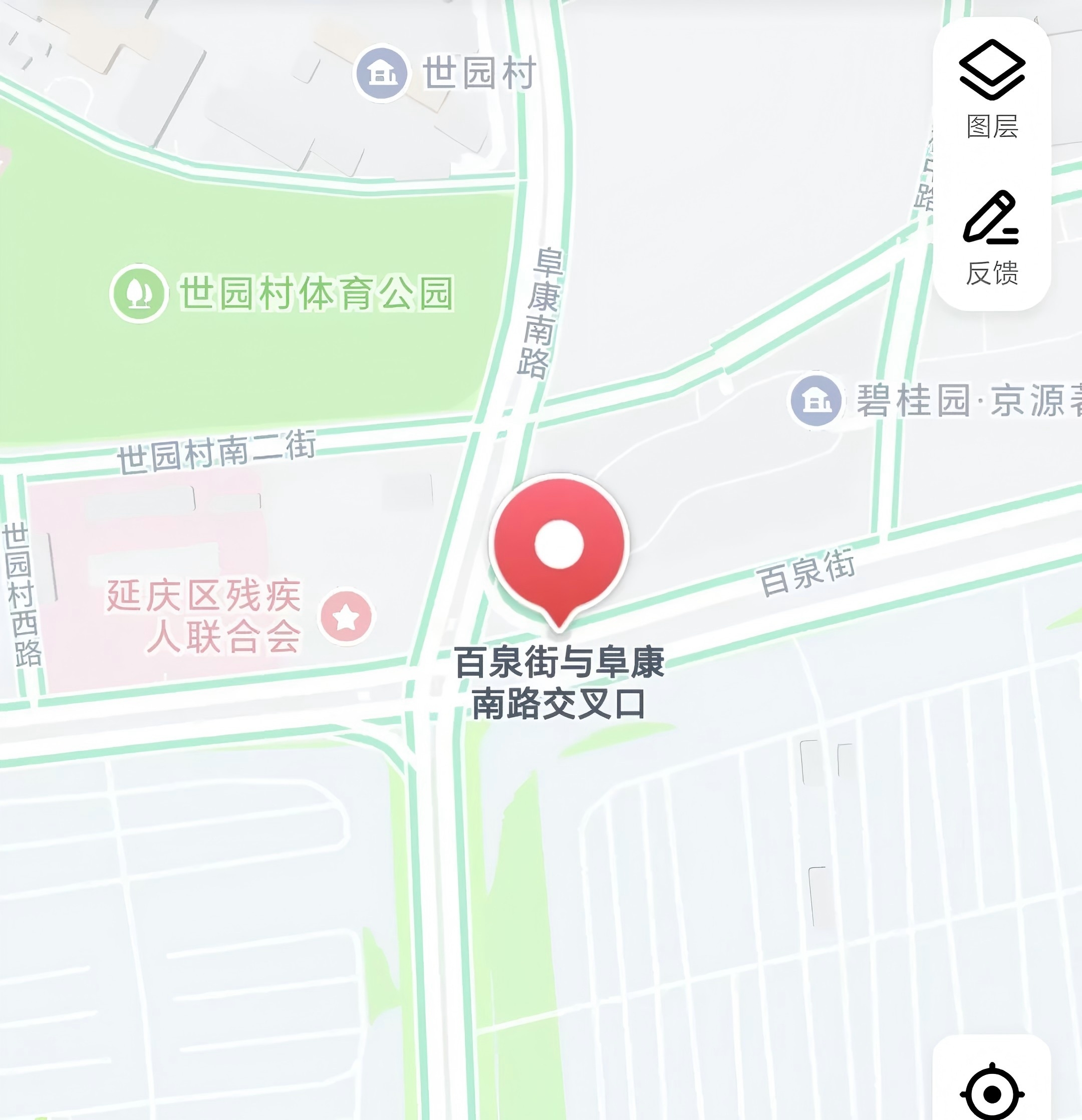Open the 世园村 place marker
1082x1120 pixels.
click(x=382, y=73)
